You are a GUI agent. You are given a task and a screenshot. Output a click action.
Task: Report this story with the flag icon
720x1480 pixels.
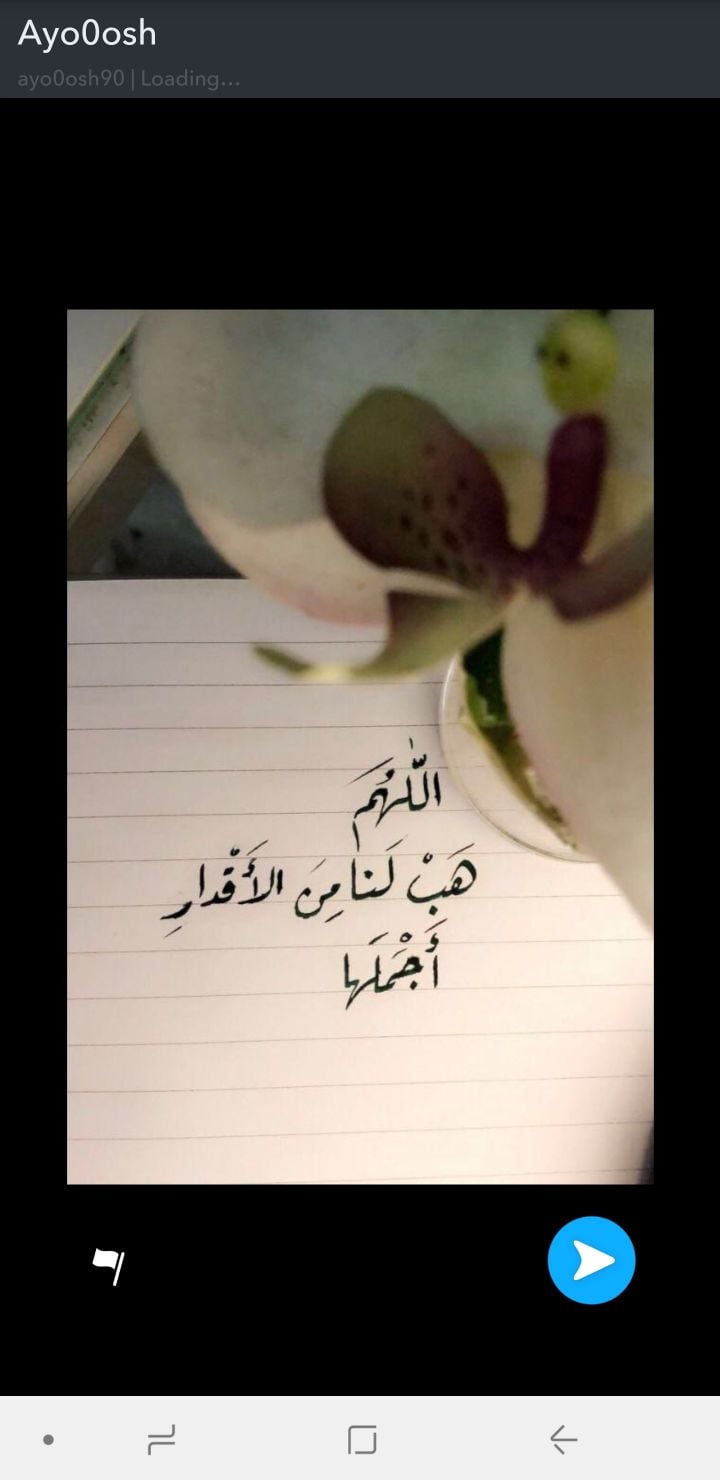[x=108, y=1265]
